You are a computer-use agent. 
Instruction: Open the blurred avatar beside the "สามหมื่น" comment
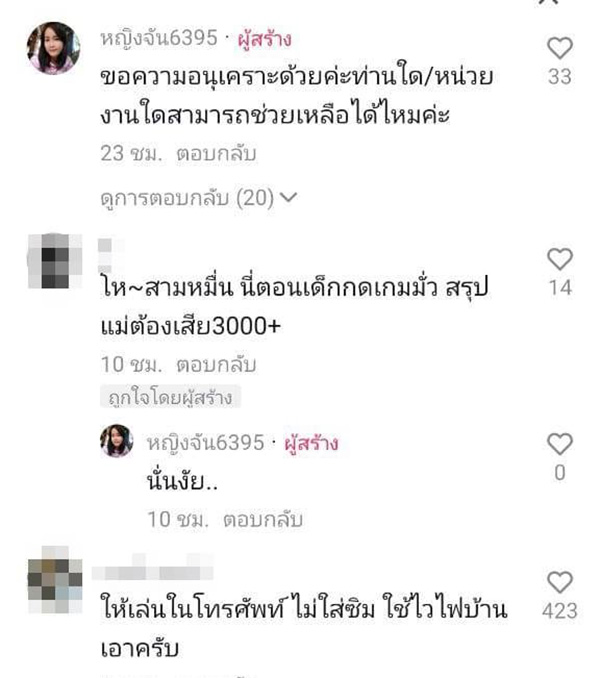click(53, 260)
